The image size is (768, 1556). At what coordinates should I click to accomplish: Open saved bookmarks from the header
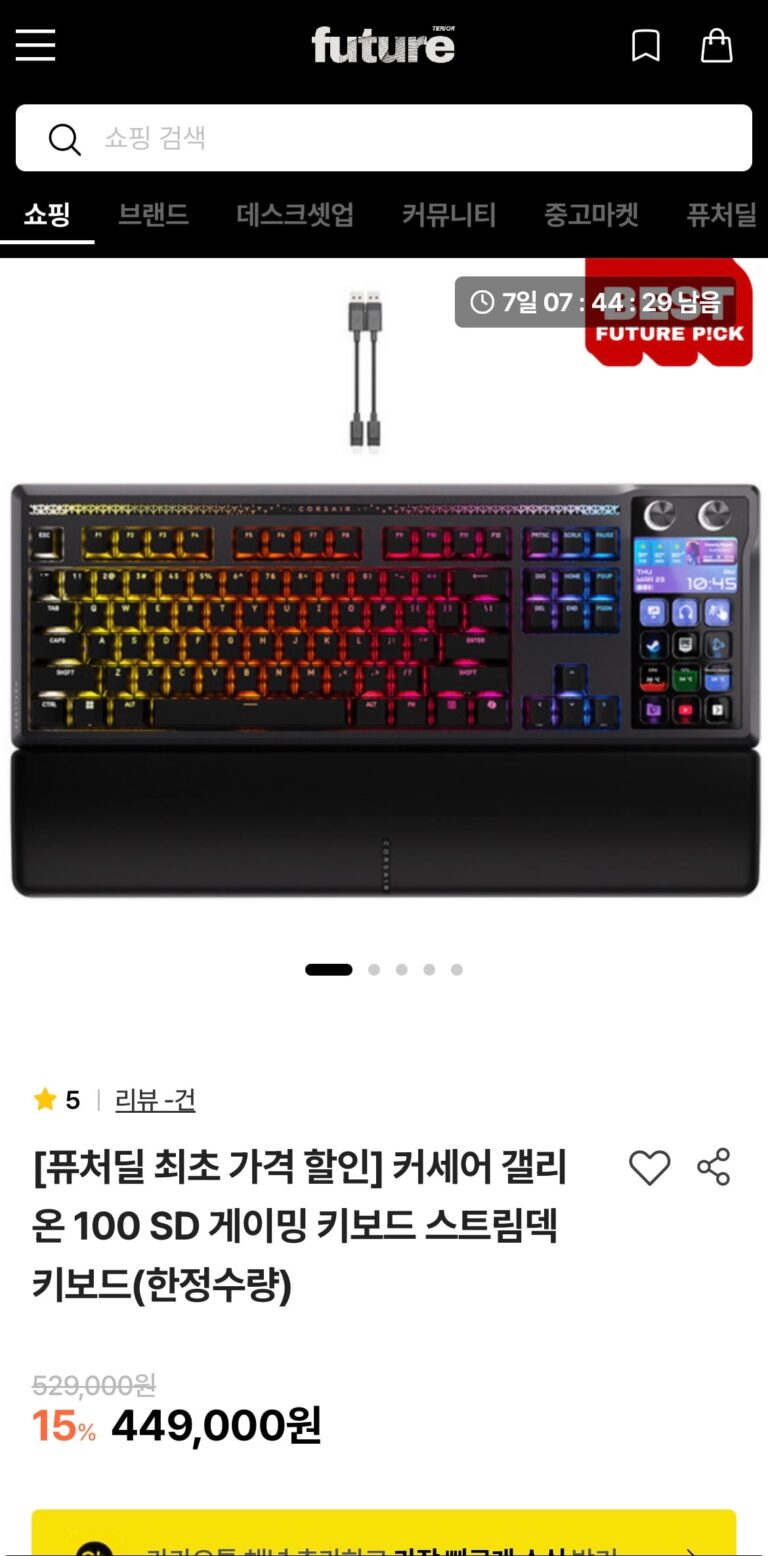[x=646, y=45]
